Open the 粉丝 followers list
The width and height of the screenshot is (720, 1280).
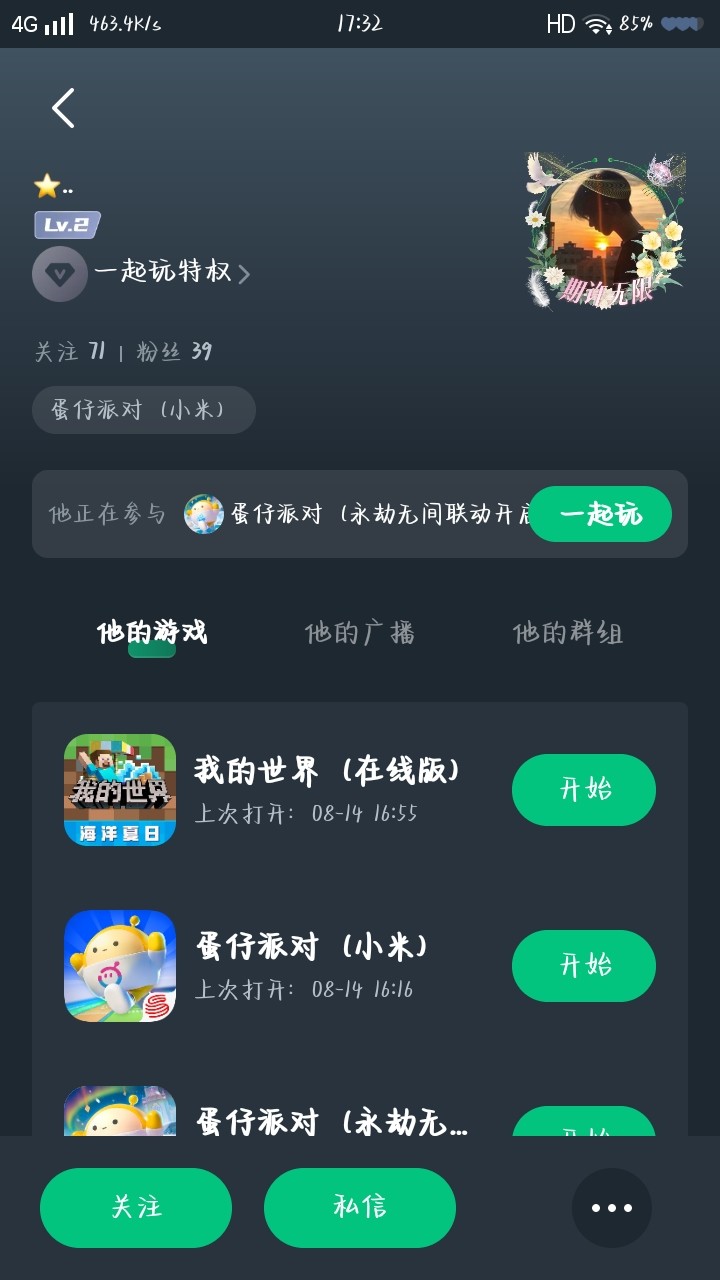tap(174, 352)
